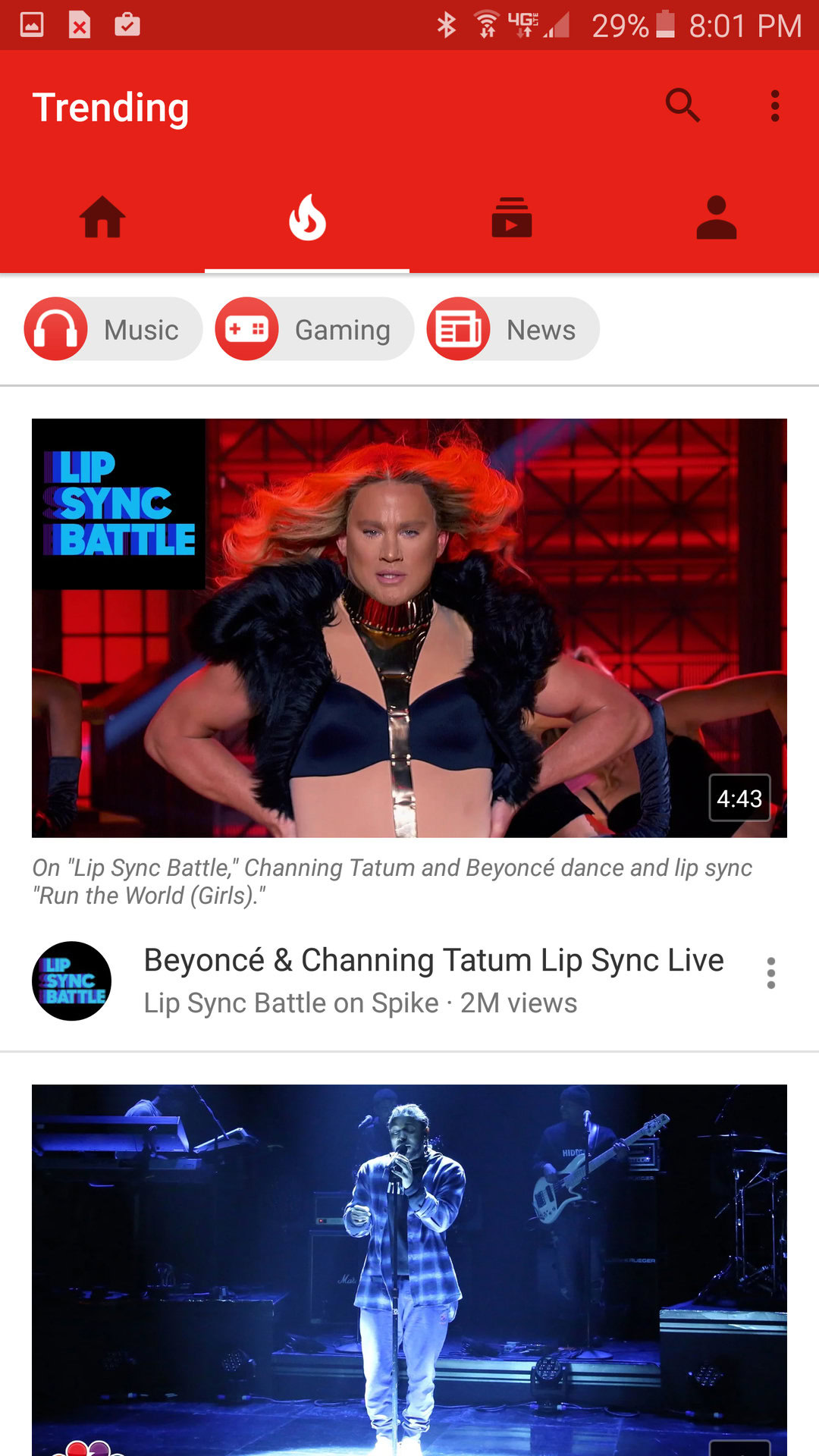Switch to the Home tab

coord(102,218)
